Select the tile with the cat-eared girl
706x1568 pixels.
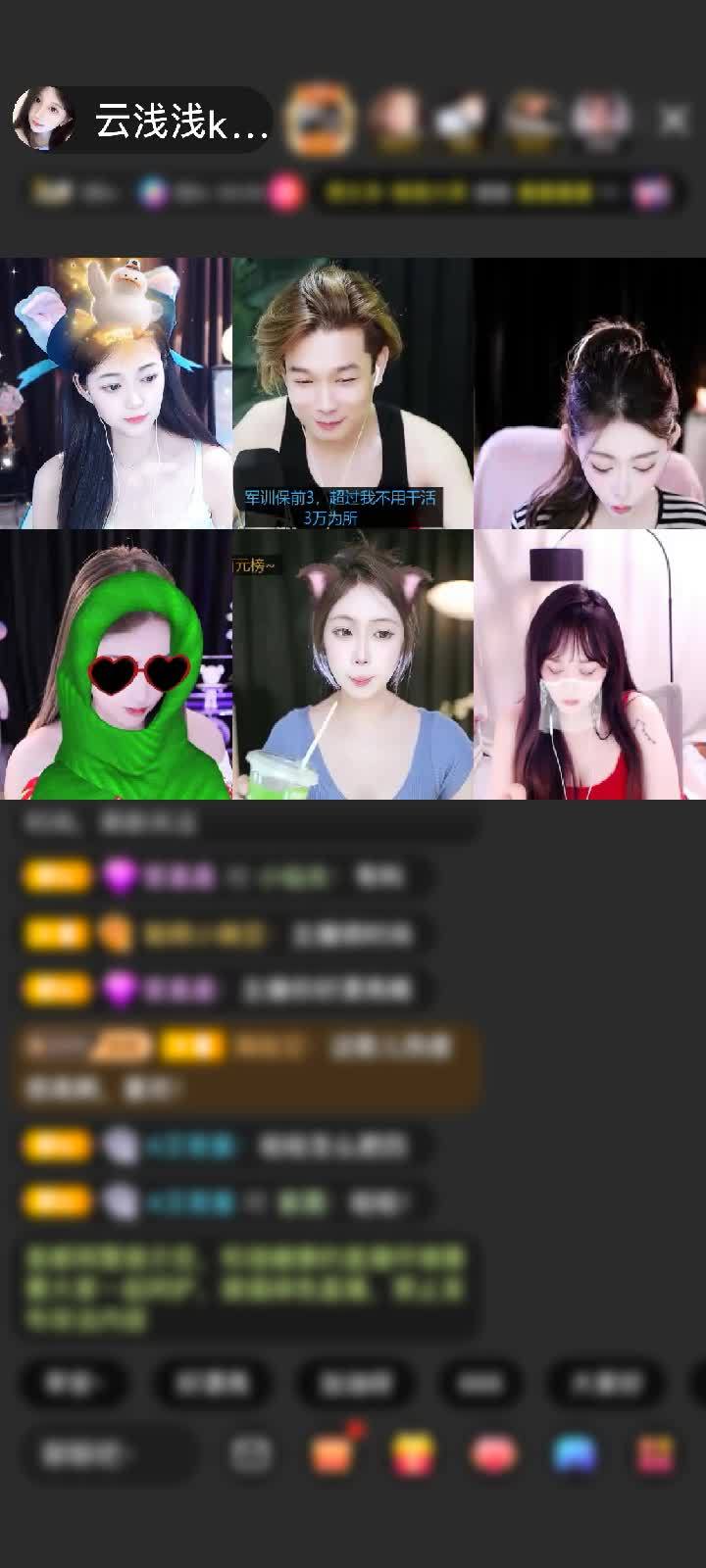coord(353,664)
